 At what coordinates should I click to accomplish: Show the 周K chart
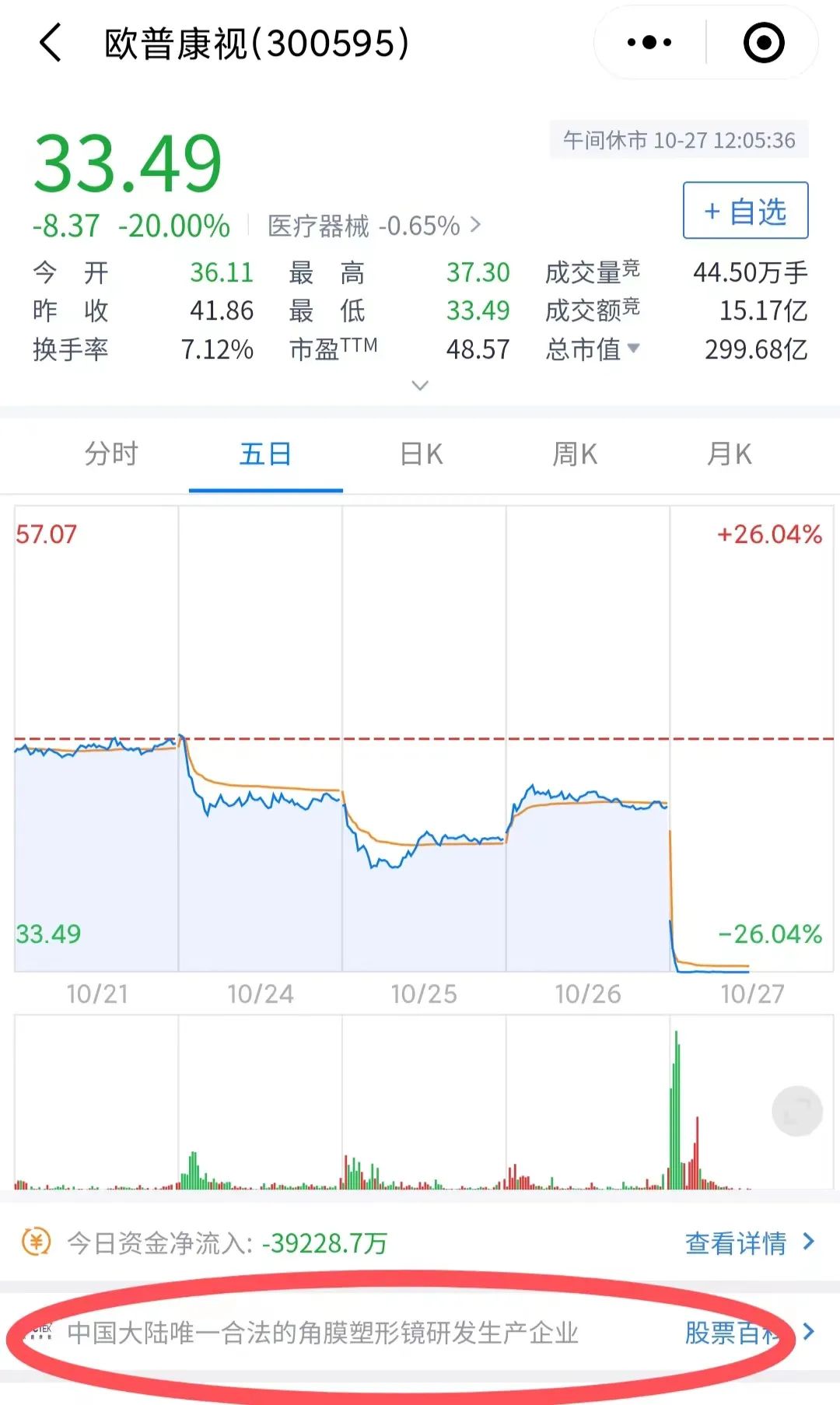[575, 454]
